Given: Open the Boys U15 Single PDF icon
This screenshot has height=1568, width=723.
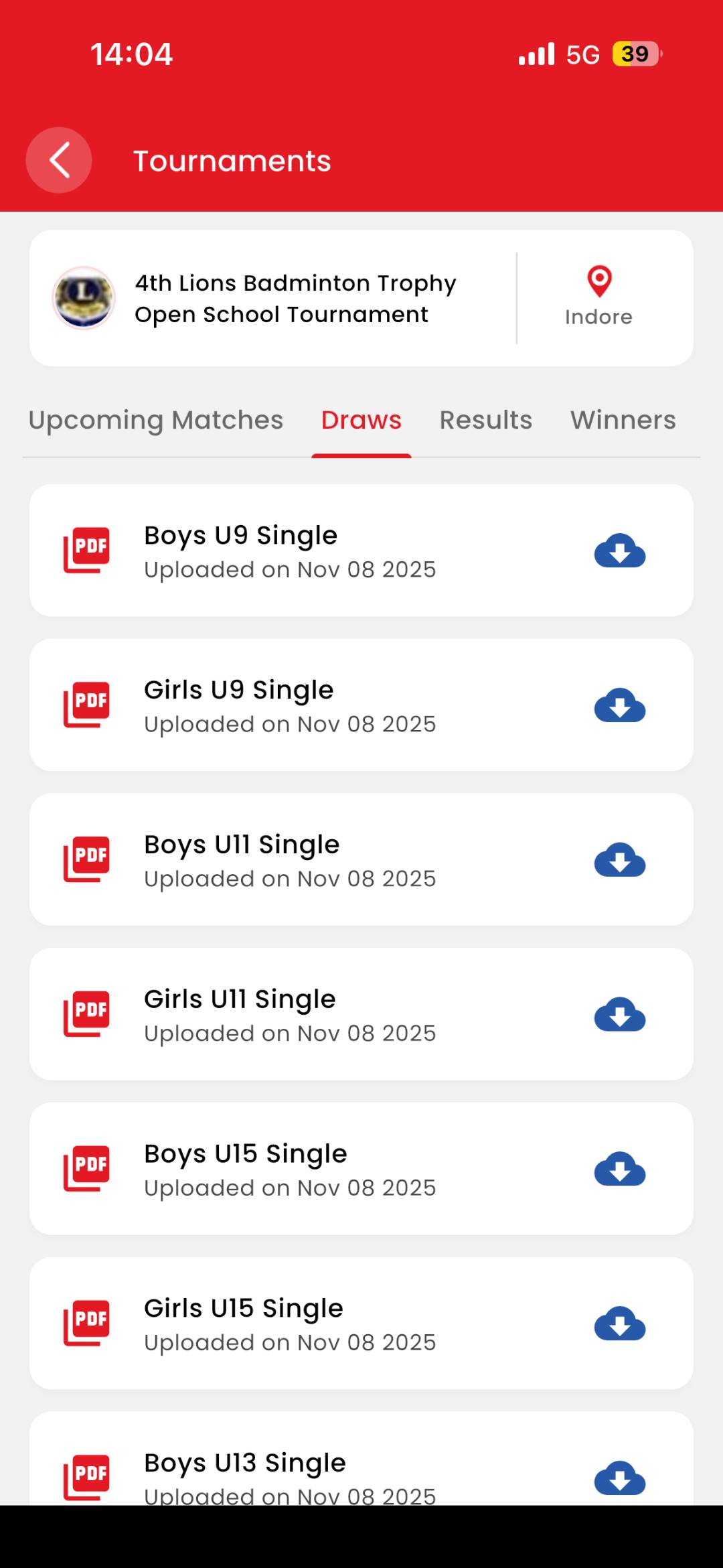Looking at the screenshot, I should pyautogui.click(x=85, y=1167).
